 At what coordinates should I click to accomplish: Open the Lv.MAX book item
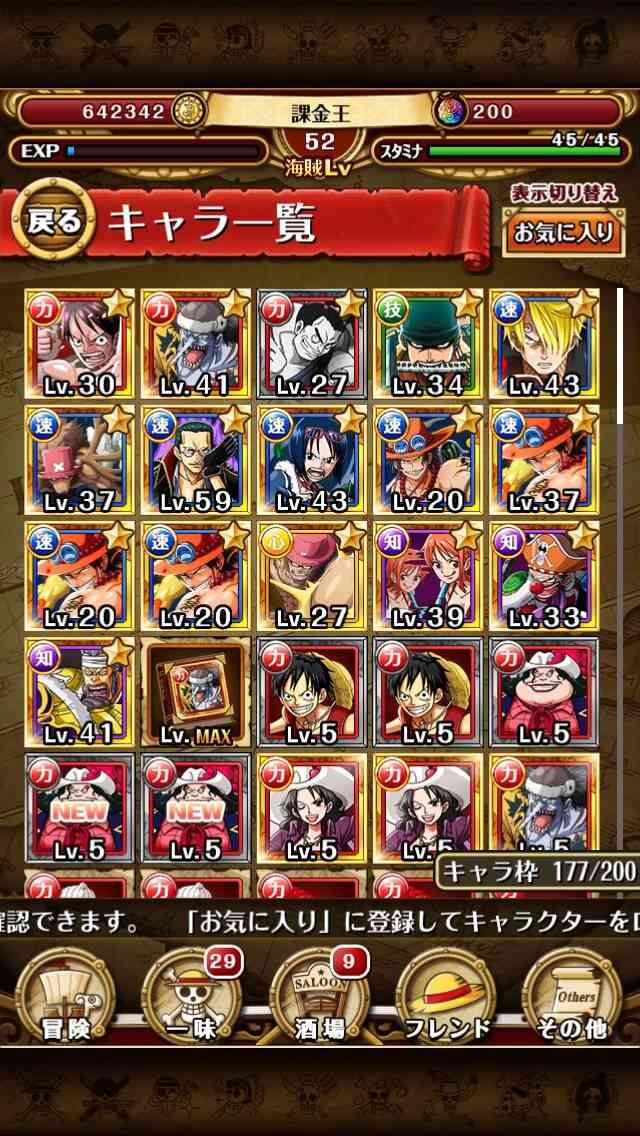196,692
